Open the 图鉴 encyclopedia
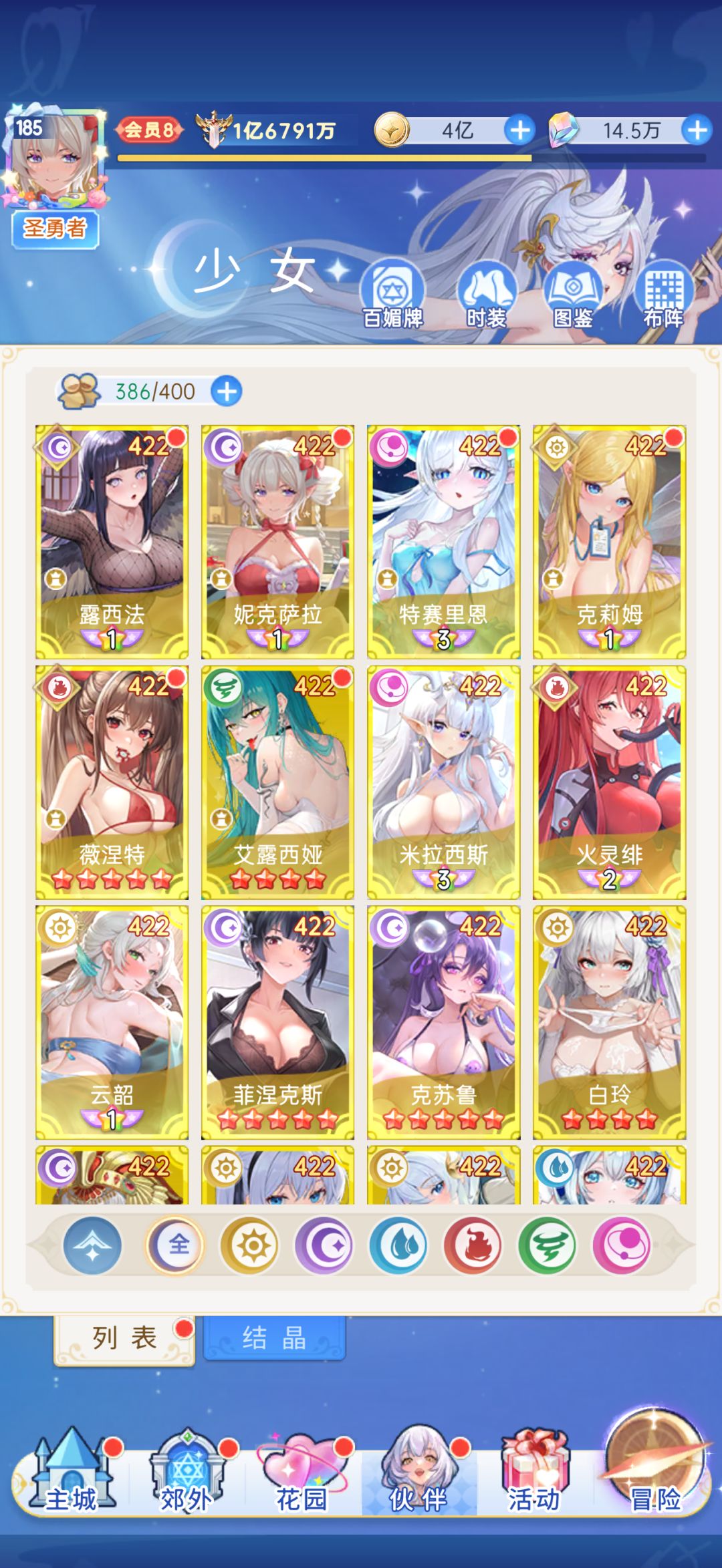 (573, 295)
